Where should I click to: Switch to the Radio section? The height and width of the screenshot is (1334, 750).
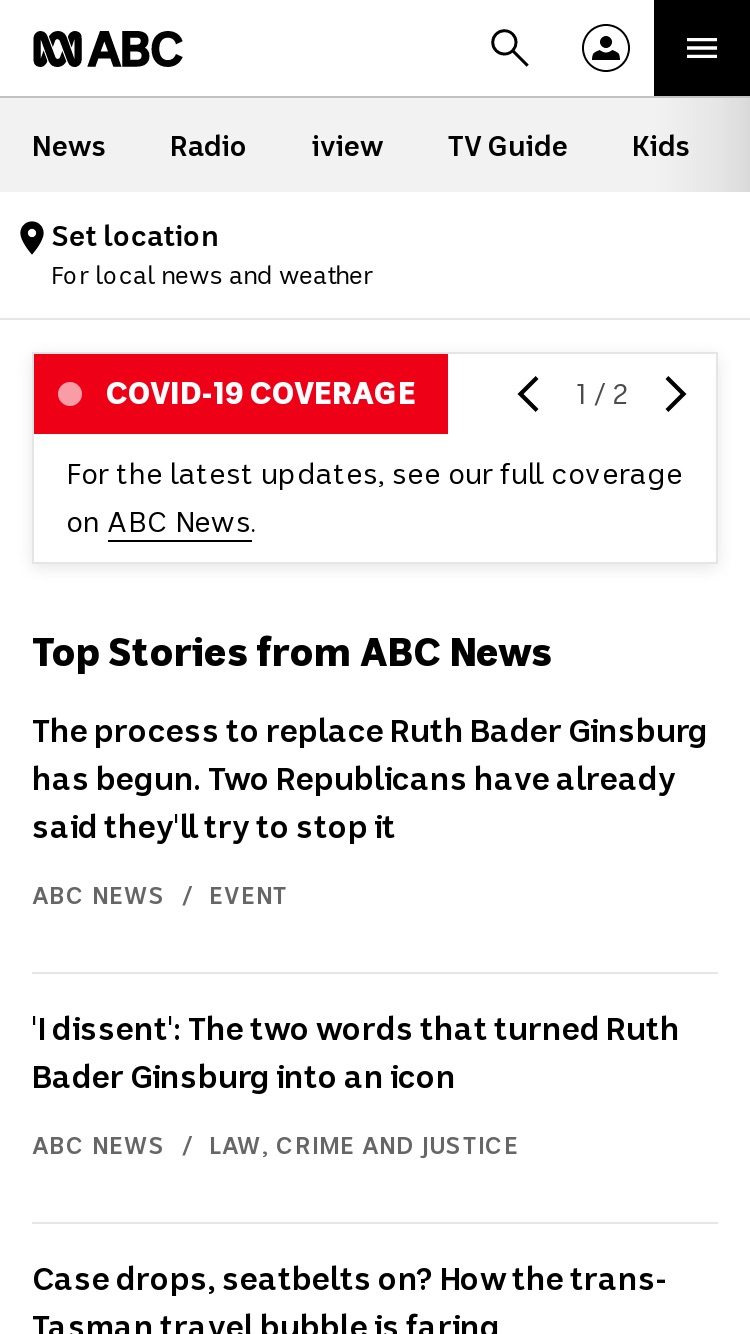coord(208,146)
